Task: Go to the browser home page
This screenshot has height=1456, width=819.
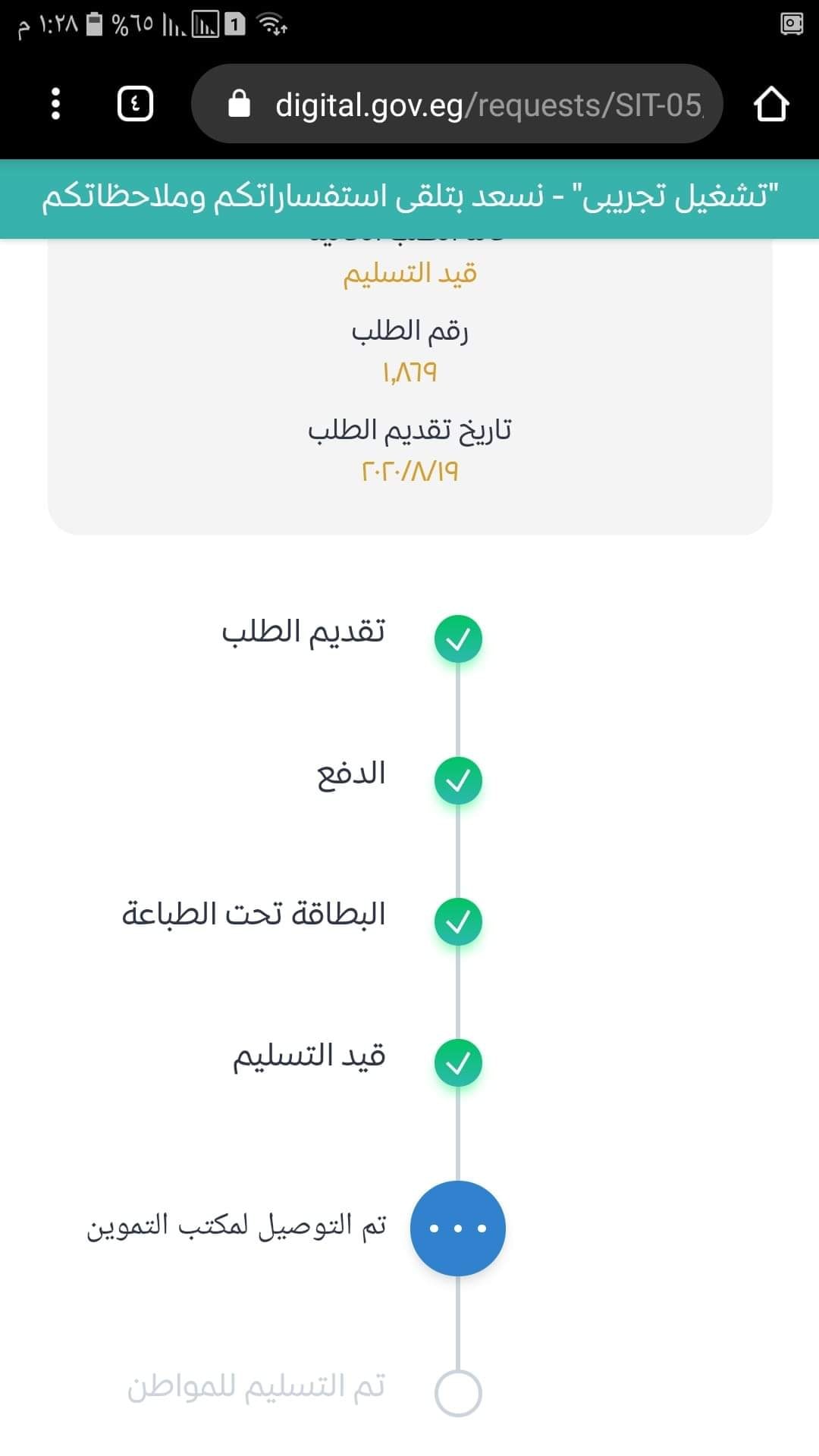Action: click(771, 104)
